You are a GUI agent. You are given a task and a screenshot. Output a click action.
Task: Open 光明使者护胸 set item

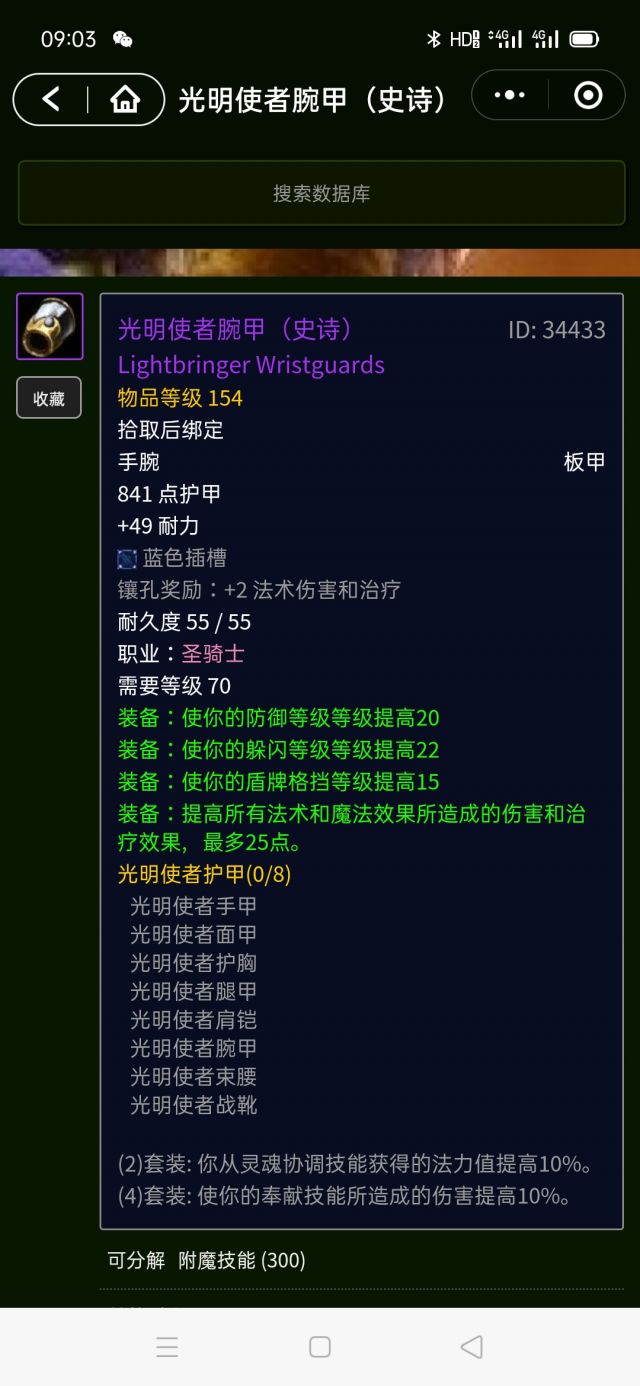193,963
